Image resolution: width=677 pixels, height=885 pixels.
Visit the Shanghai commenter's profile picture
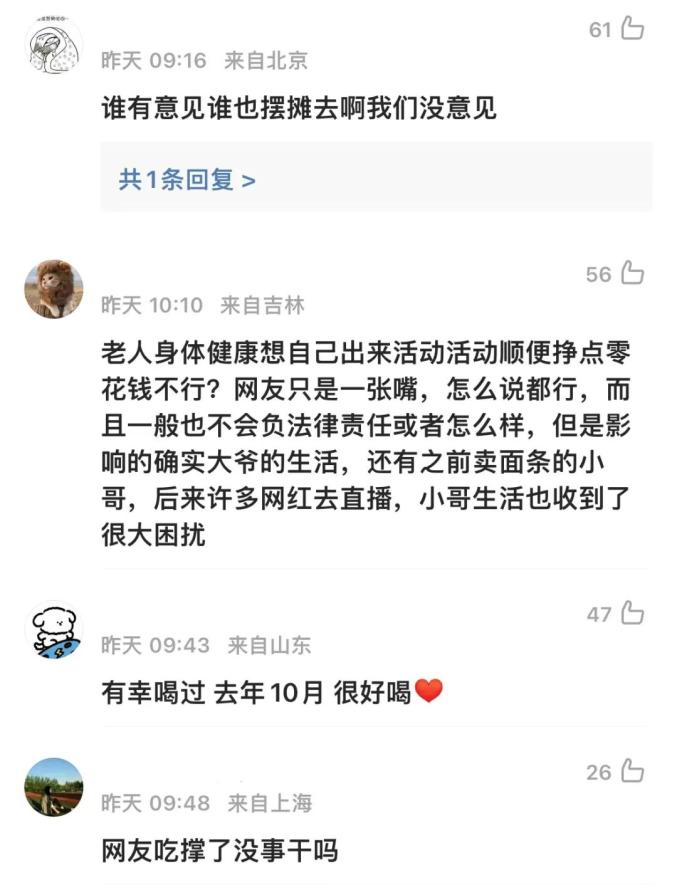point(54,787)
